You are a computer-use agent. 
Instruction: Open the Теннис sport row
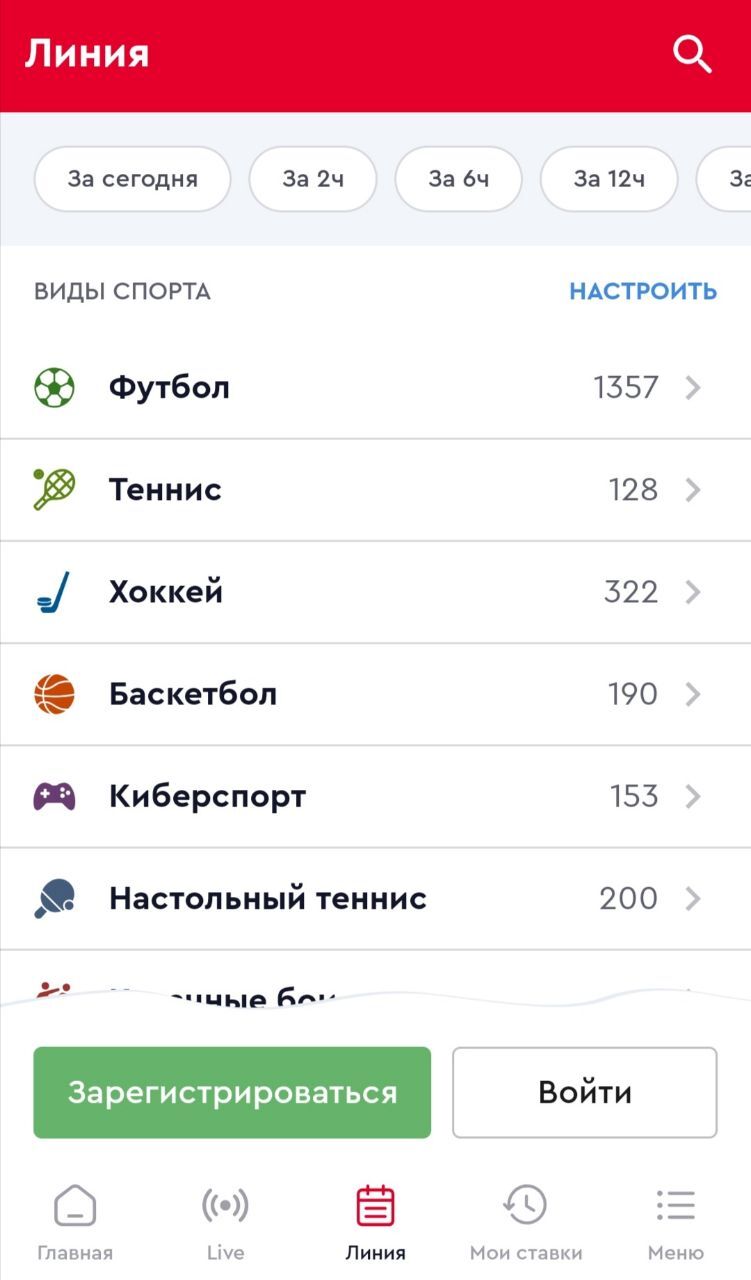(x=375, y=490)
